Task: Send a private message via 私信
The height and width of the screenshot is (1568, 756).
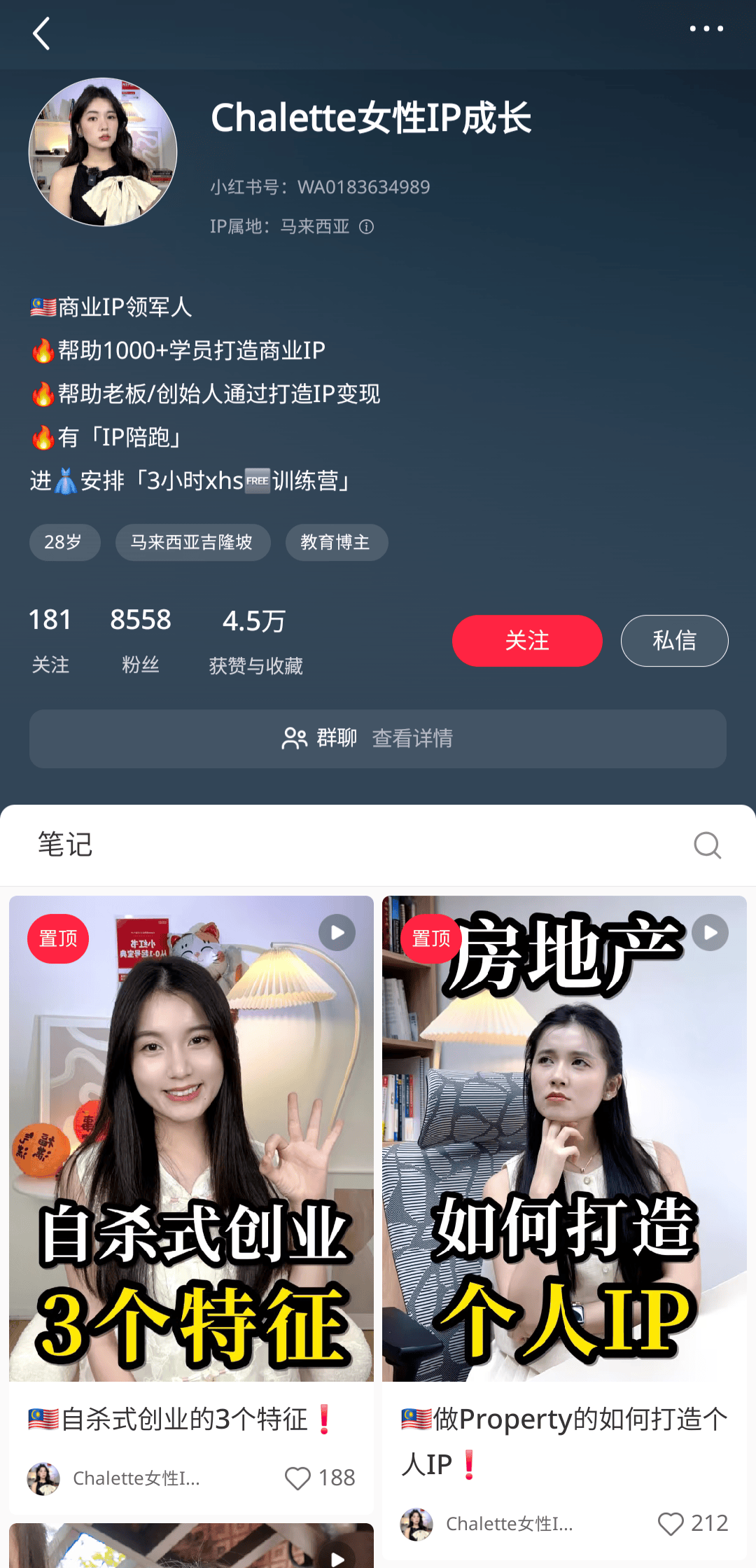Action: tap(673, 640)
